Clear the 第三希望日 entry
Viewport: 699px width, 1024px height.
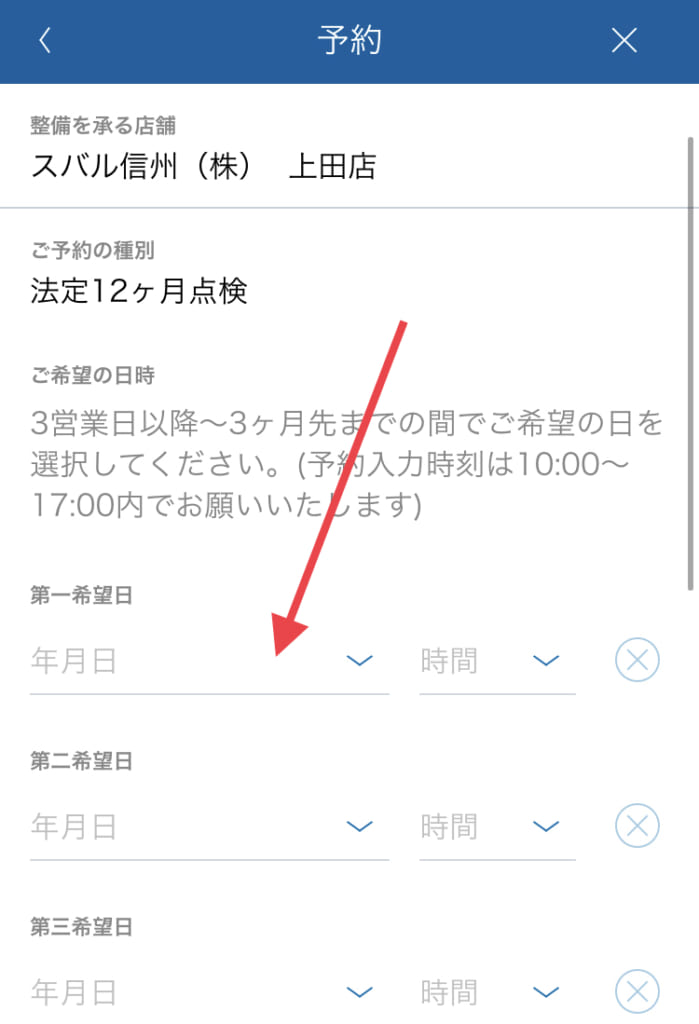[637, 993]
